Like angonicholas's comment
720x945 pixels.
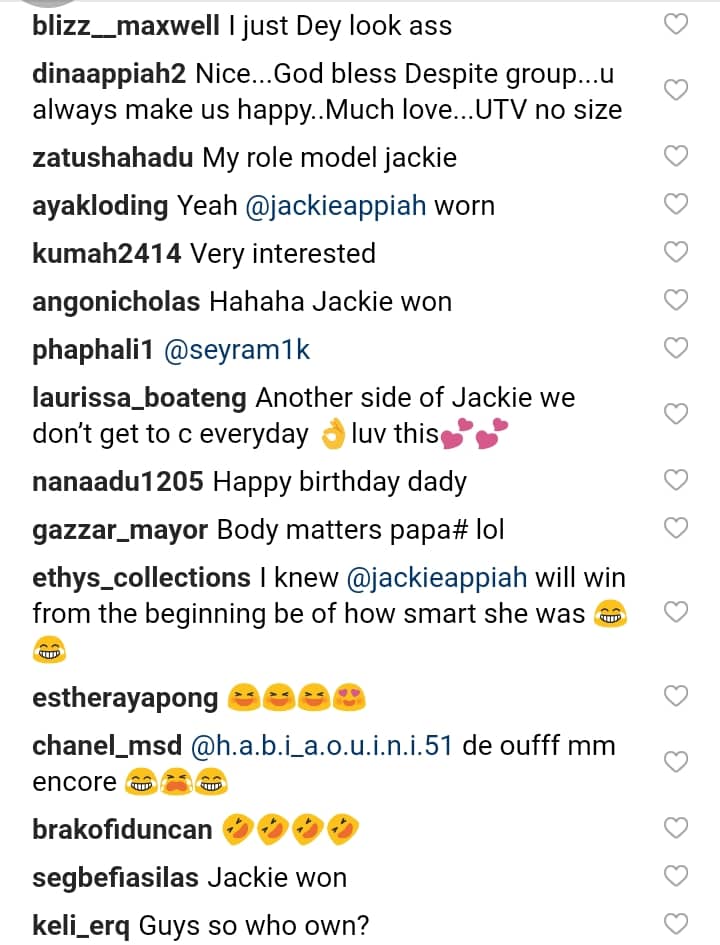coord(677,300)
